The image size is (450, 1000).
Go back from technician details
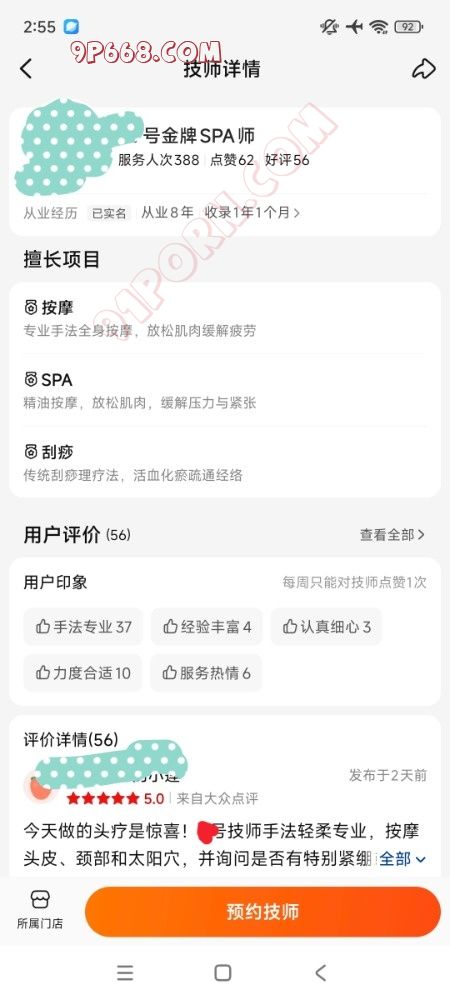26,68
